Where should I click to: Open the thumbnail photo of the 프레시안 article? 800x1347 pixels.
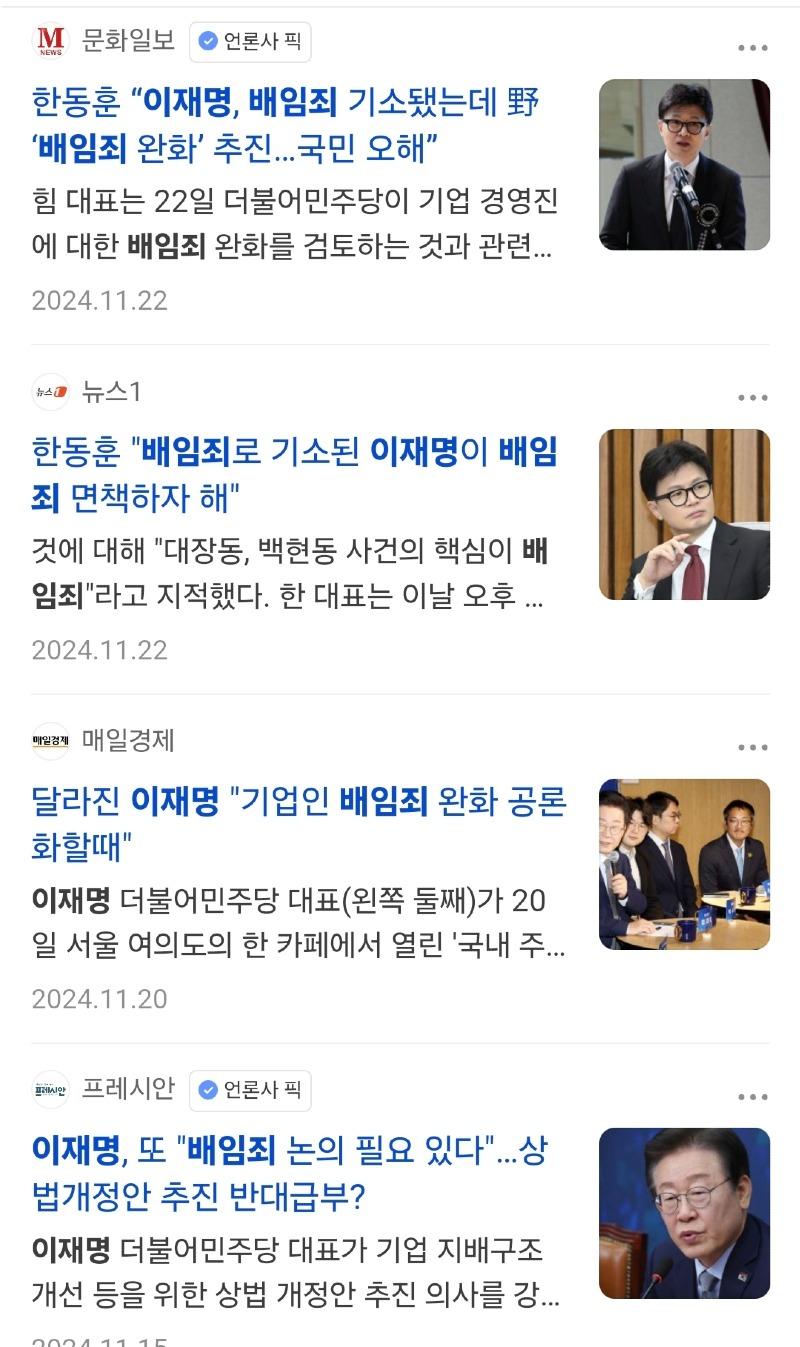pyautogui.click(x=684, y=1213)
